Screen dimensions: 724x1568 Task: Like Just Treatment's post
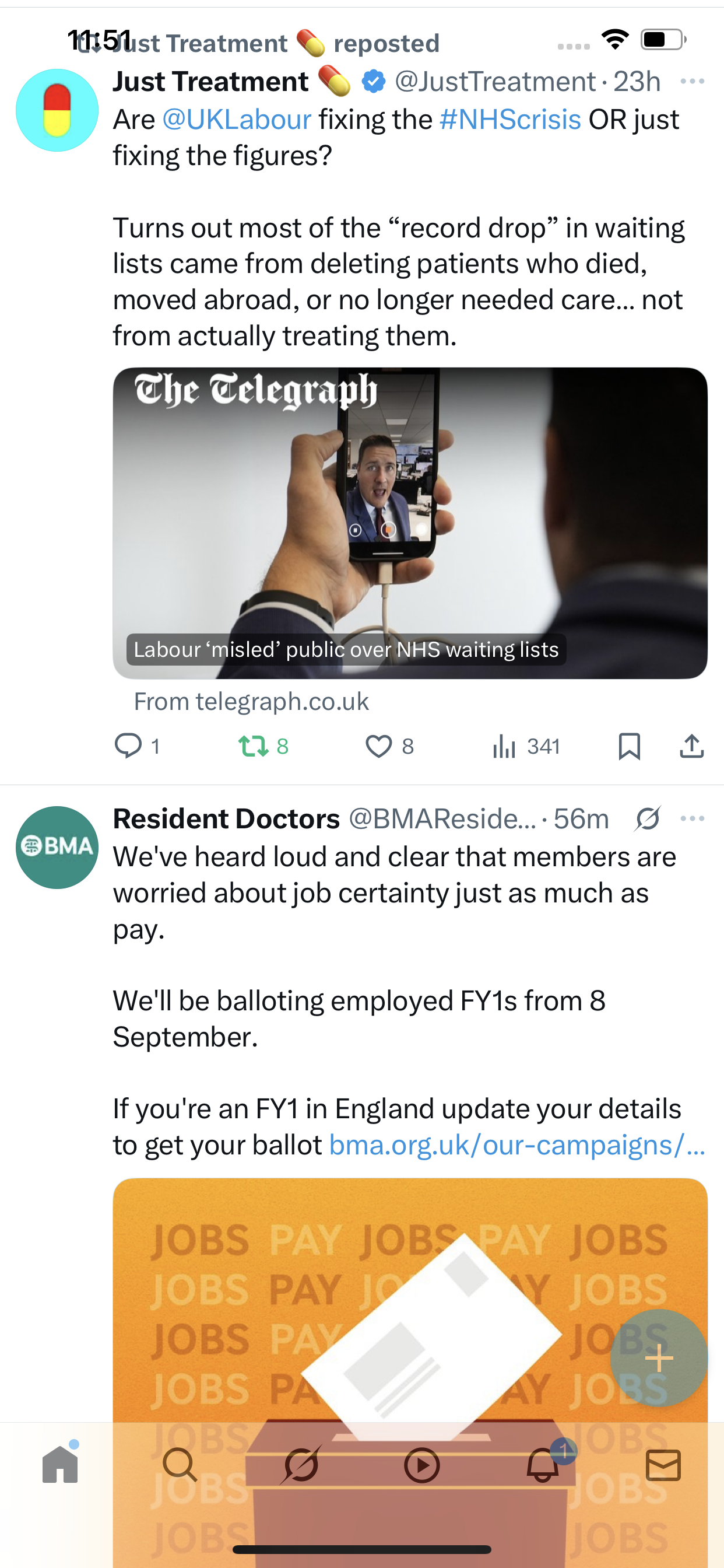tap(378, 745)
